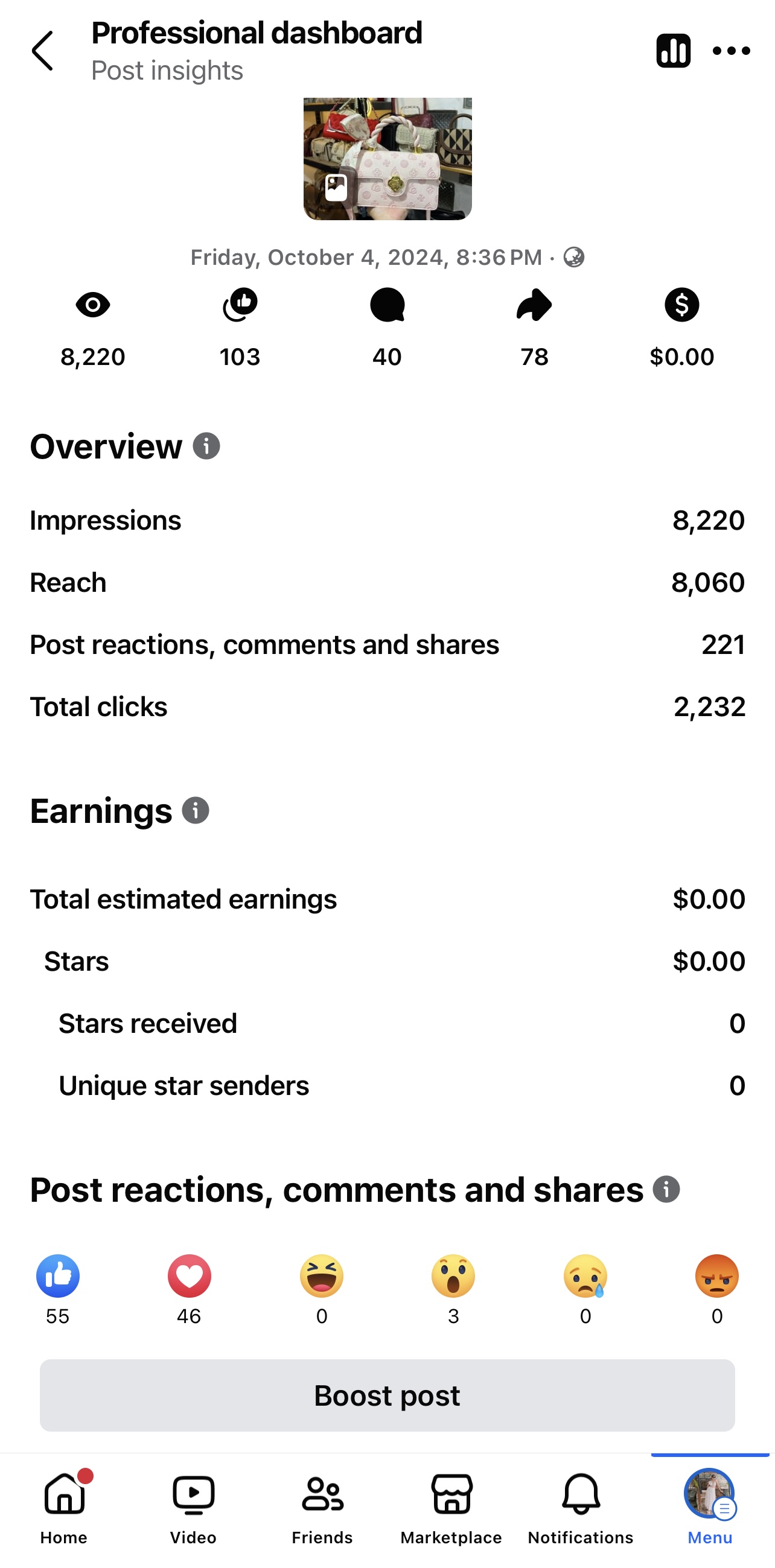Show info about the Earnings section

pyautogui.click(x=196, y=811)
